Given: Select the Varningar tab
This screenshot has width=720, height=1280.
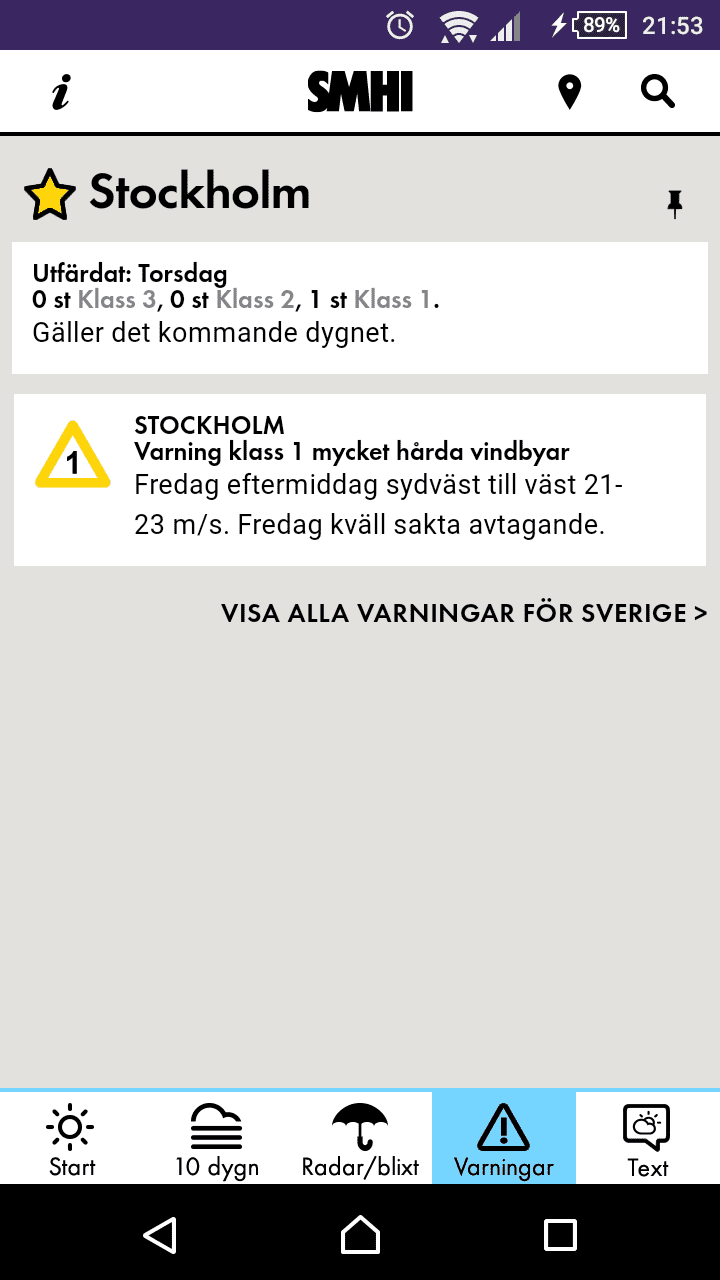Looking at the screenshot, I should pos(504,1138).
